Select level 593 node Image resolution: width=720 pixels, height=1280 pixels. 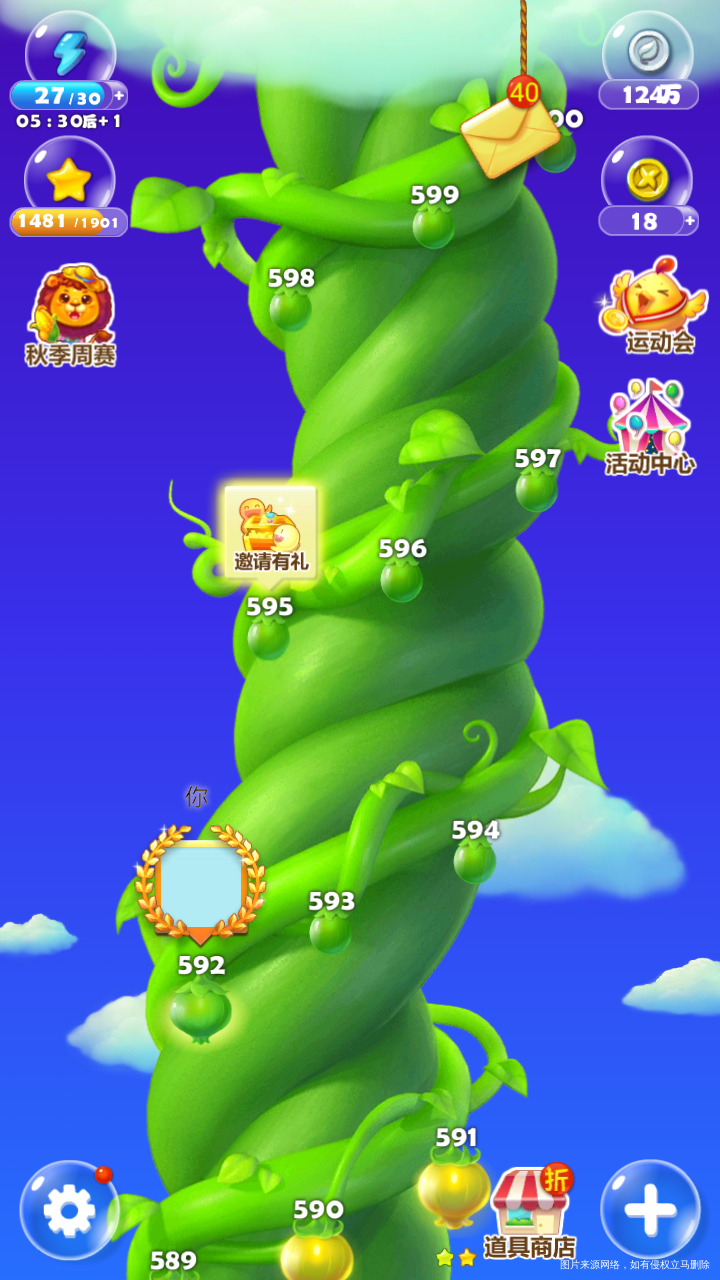(x=330, y=932)
